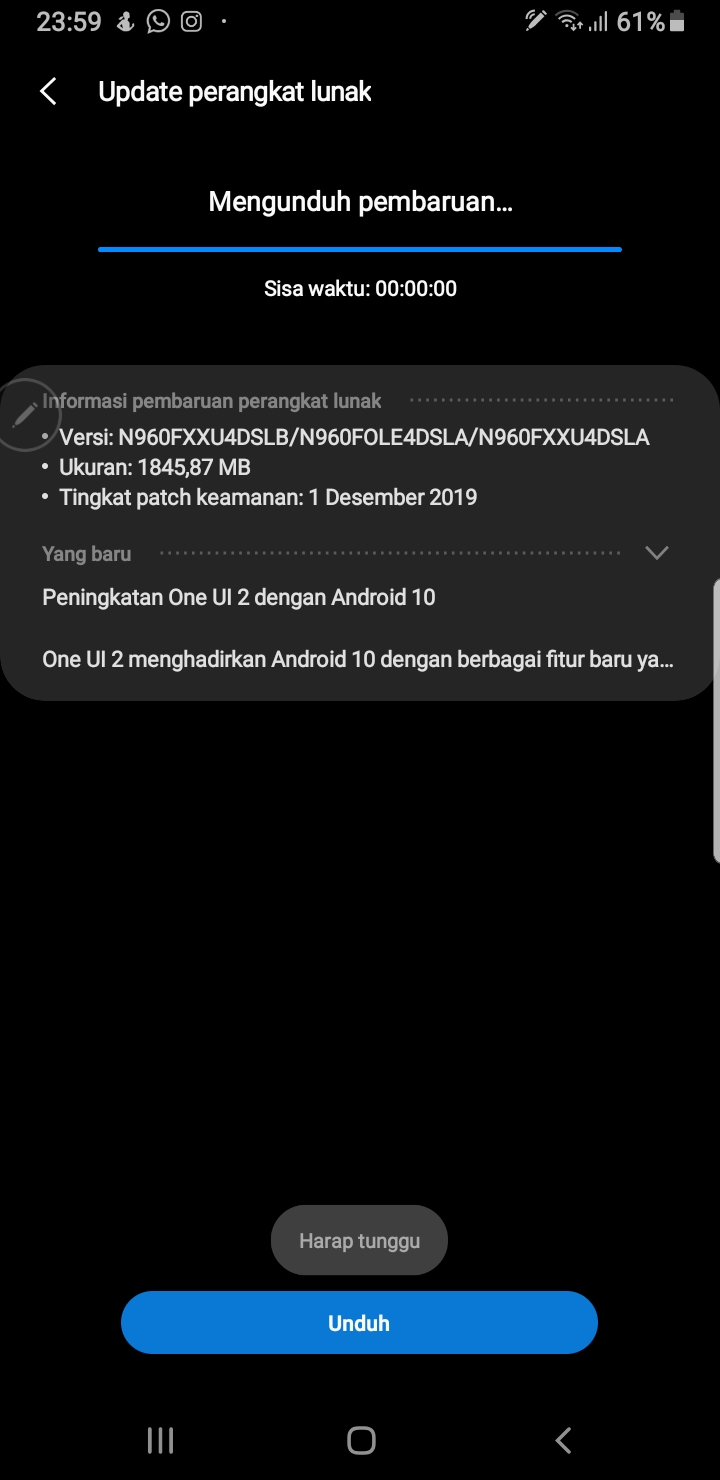Tap the Harap tunggu button
This screenshot has width=720, height=1480.
click(359, 1240)
